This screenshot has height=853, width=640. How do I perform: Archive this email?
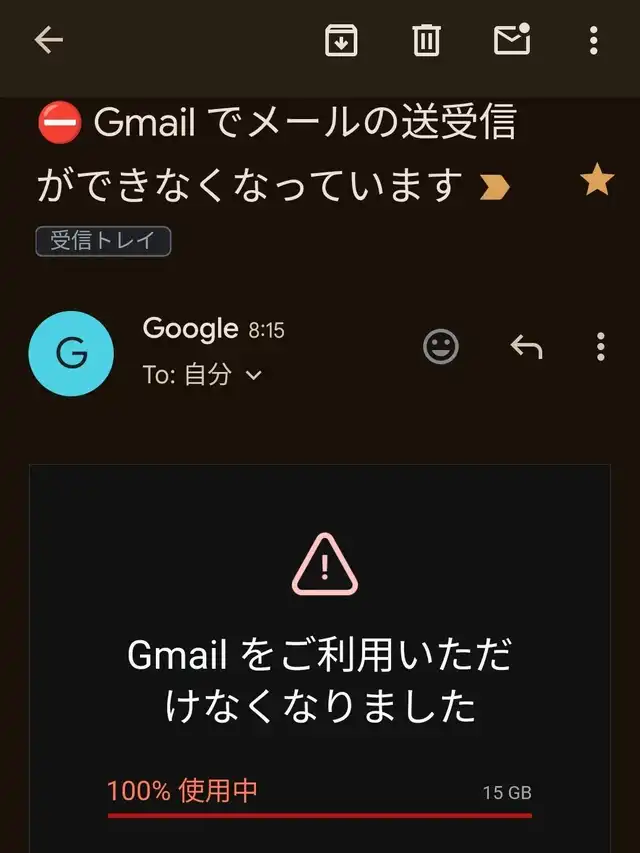click(x=341, y=40)
